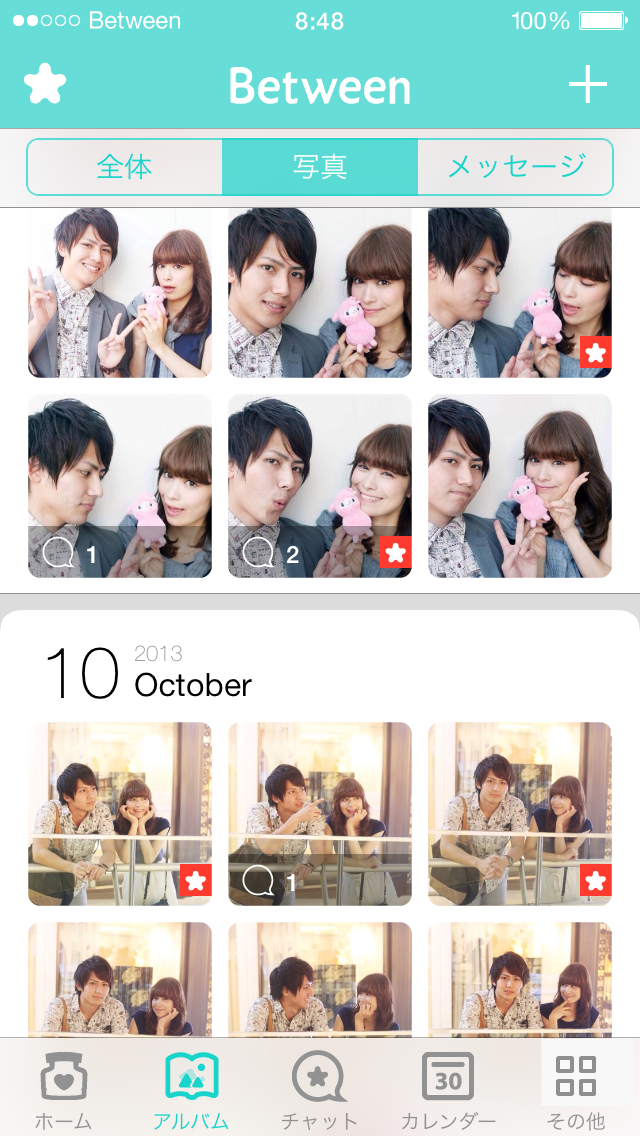Switch to the 全体 segment
Viewport: 640px width, 1136px height.
[x=125, y=166]
